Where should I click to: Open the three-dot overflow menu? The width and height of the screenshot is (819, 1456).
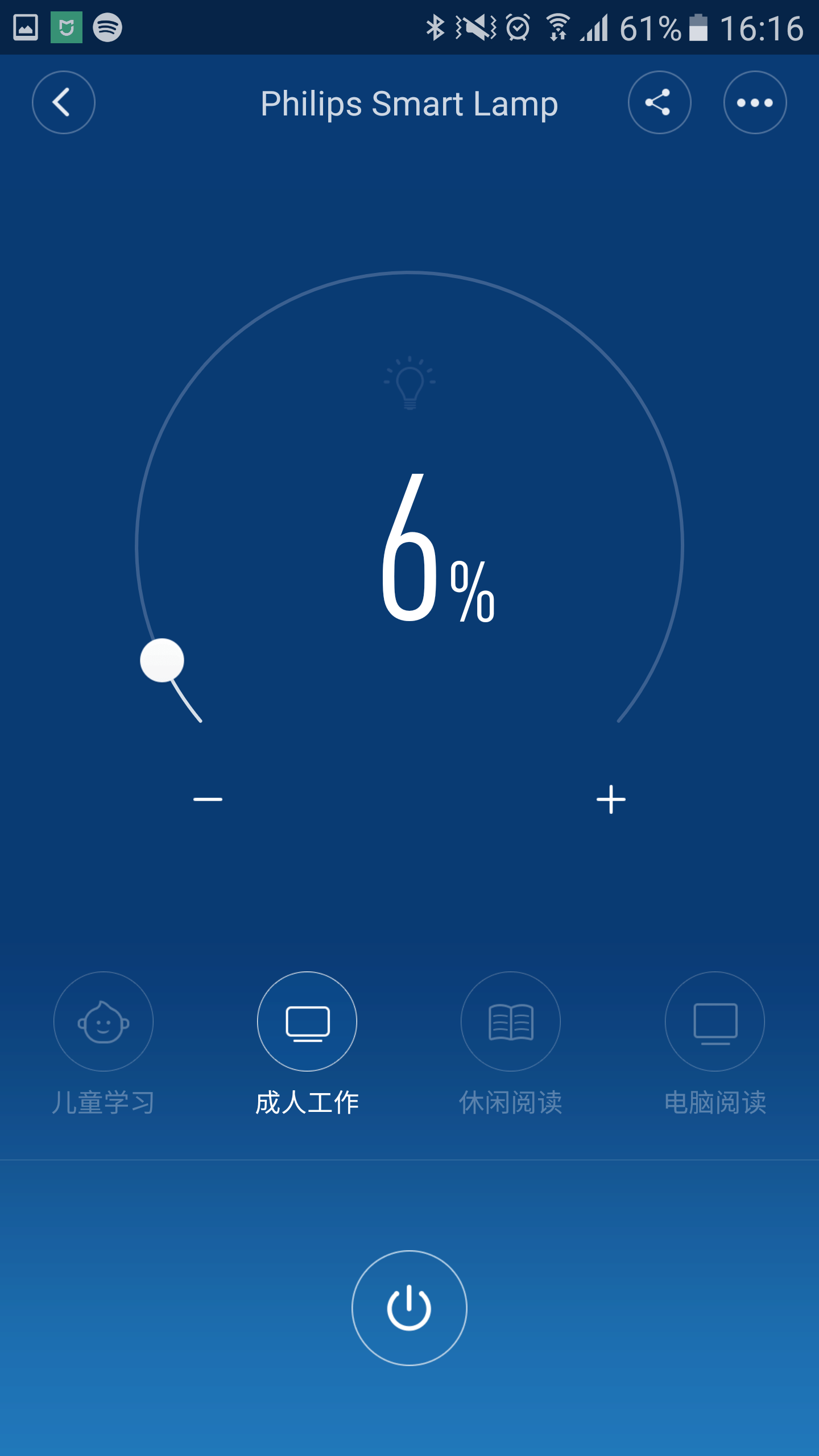click(755, 102)
